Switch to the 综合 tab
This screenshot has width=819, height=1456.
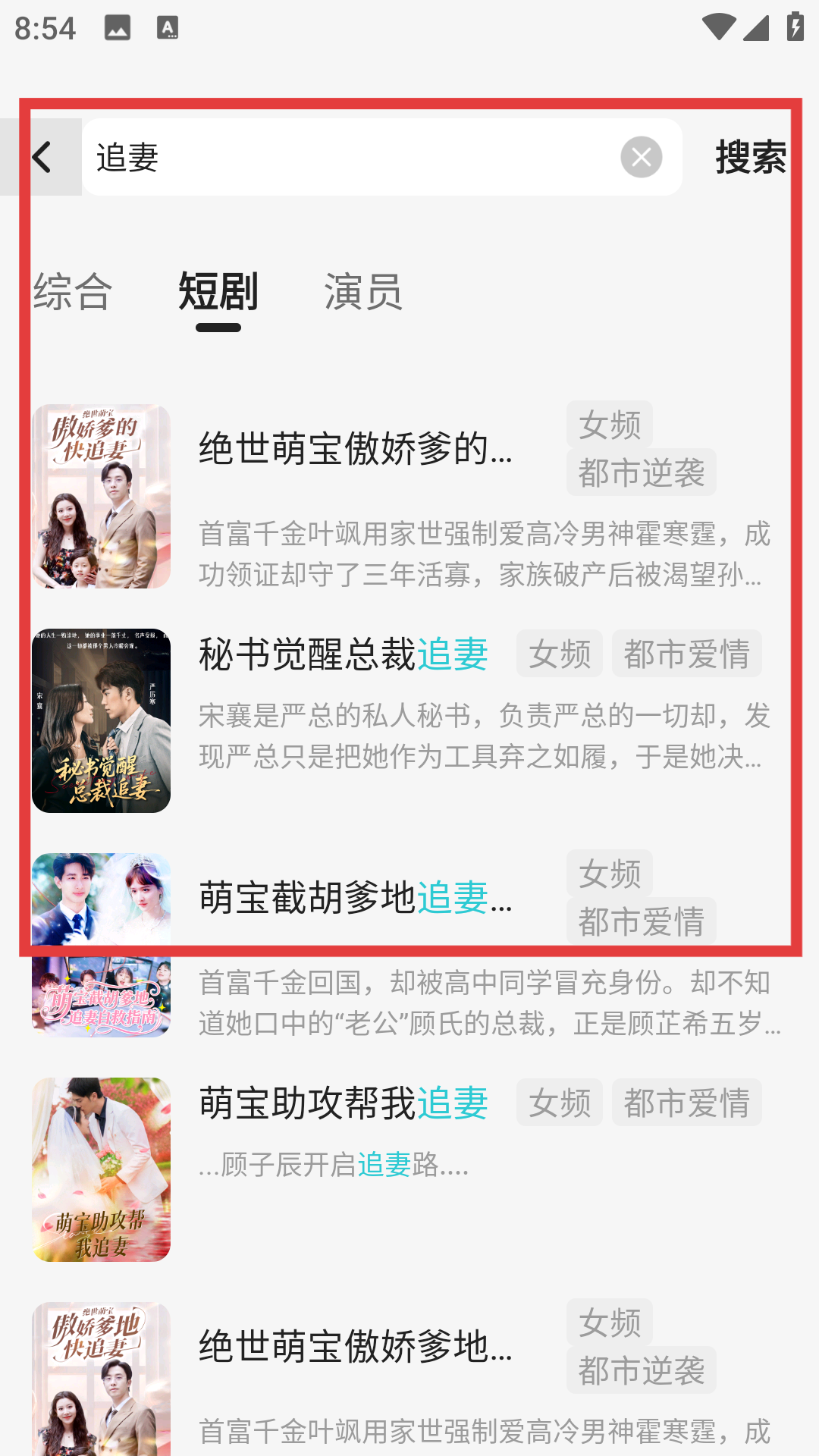click(73, 292)
